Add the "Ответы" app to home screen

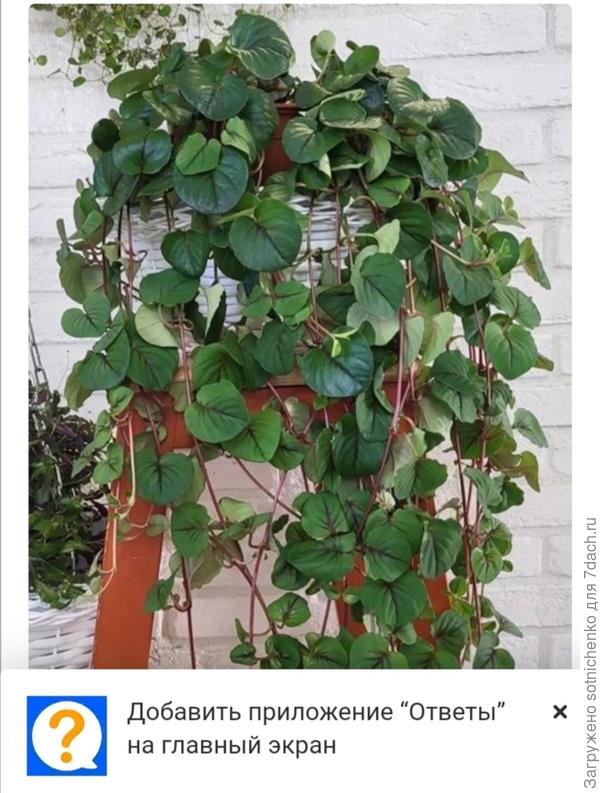(315, 729)
